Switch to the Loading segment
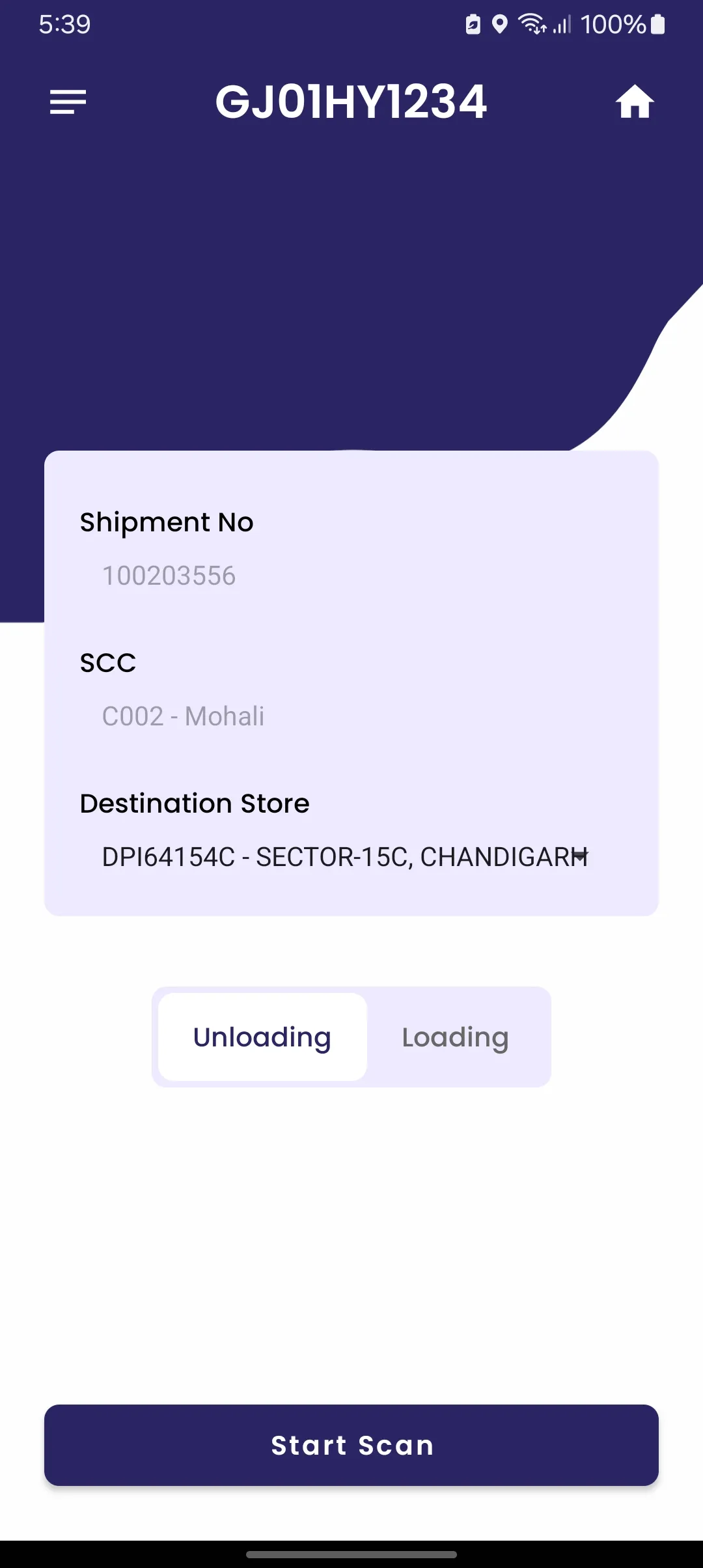 pyautogui.click(x=455, y=1037)
